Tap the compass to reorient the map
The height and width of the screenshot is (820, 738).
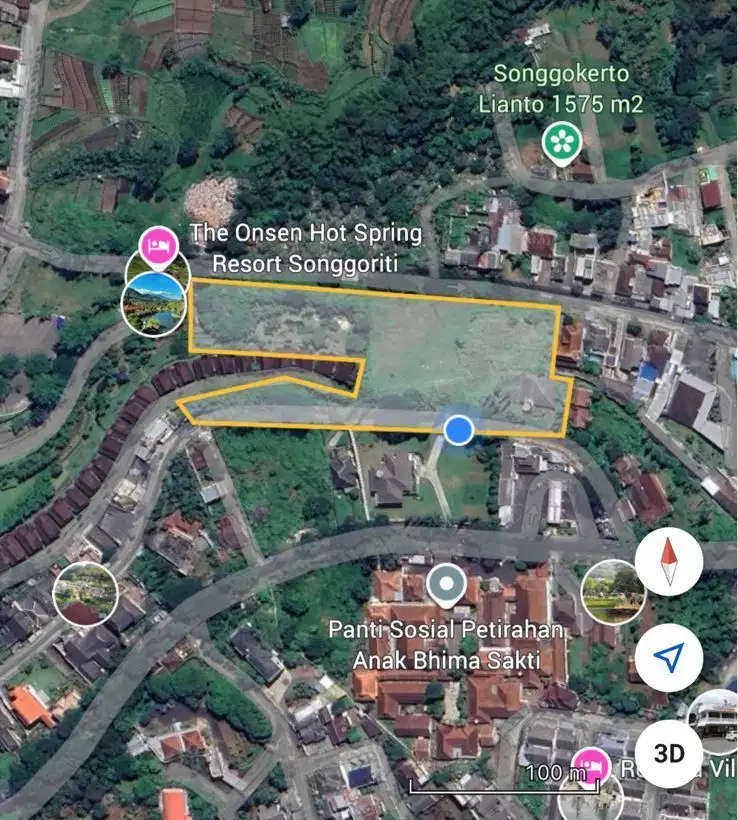pyautogui.click(x=669, y=562)
